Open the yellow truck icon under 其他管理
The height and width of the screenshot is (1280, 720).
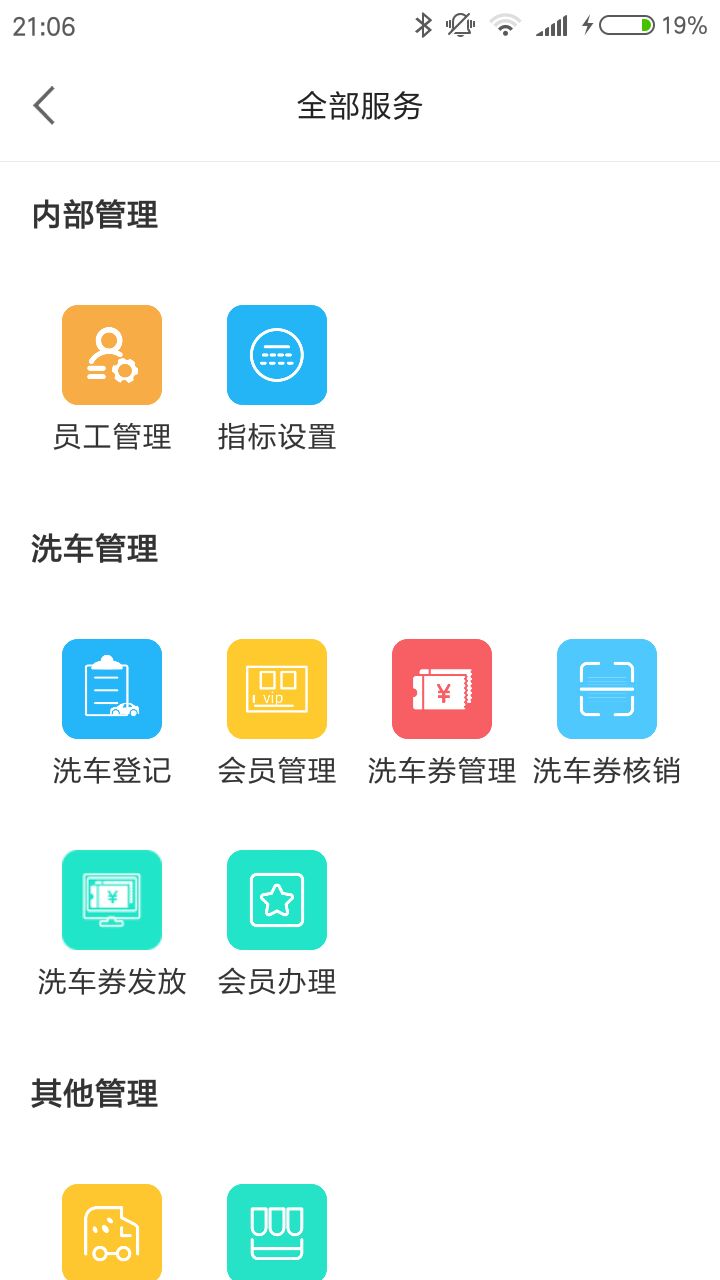click(x=112, y=1232)
